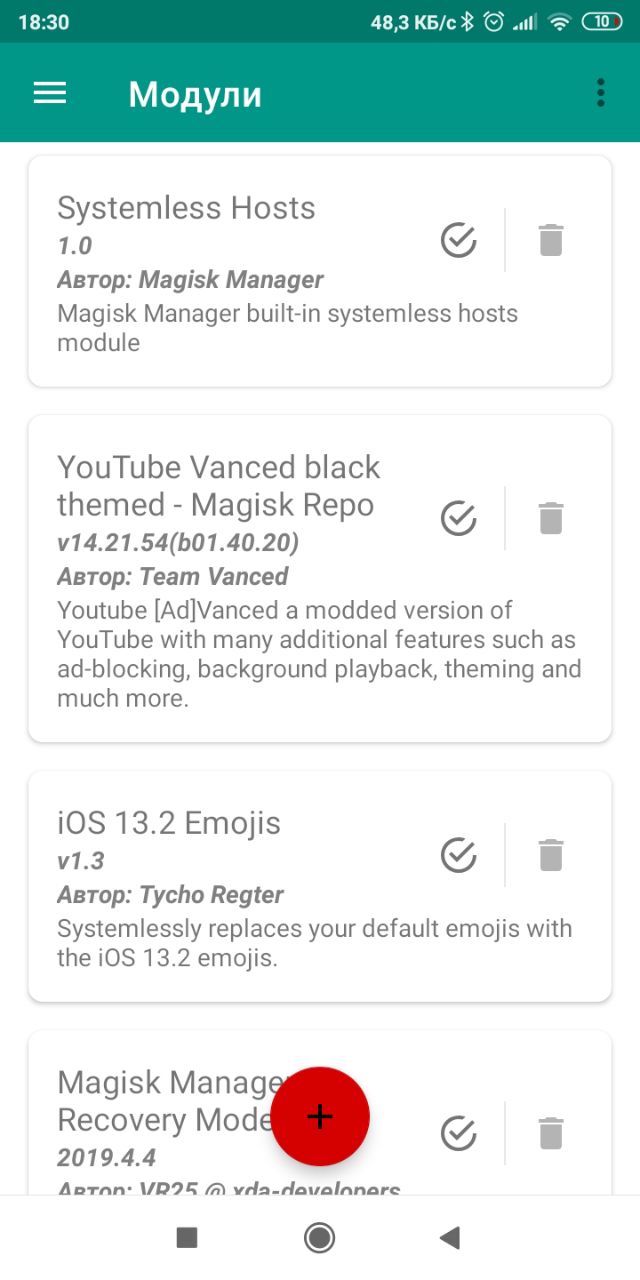Toggle the iOS 13.2 Emojis module
The width and height of the screenshot is (640, 1280).
[x=458, y=855]
